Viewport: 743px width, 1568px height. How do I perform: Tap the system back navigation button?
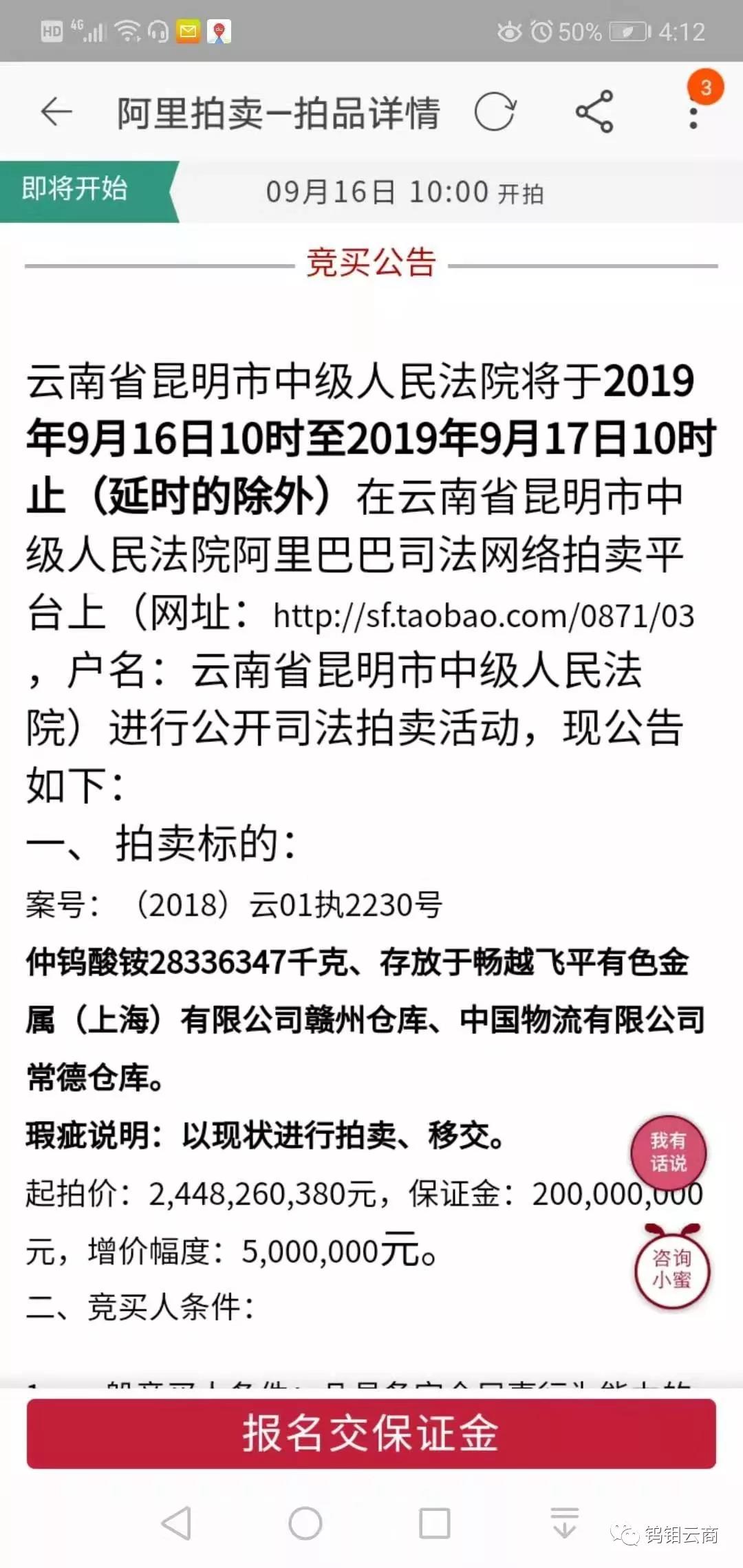176,1523
